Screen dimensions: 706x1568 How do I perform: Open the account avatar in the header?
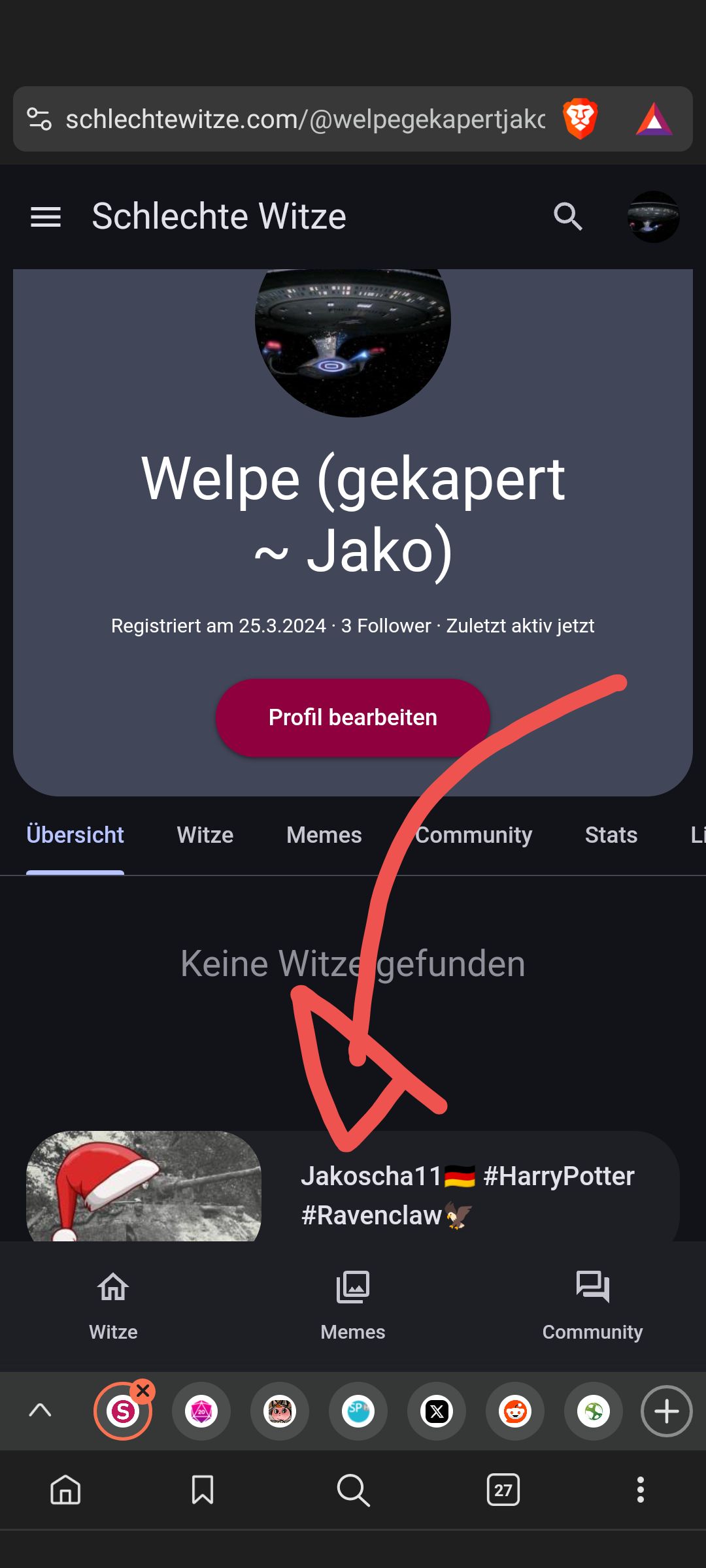pyautogui.click(x=653, y=217)
